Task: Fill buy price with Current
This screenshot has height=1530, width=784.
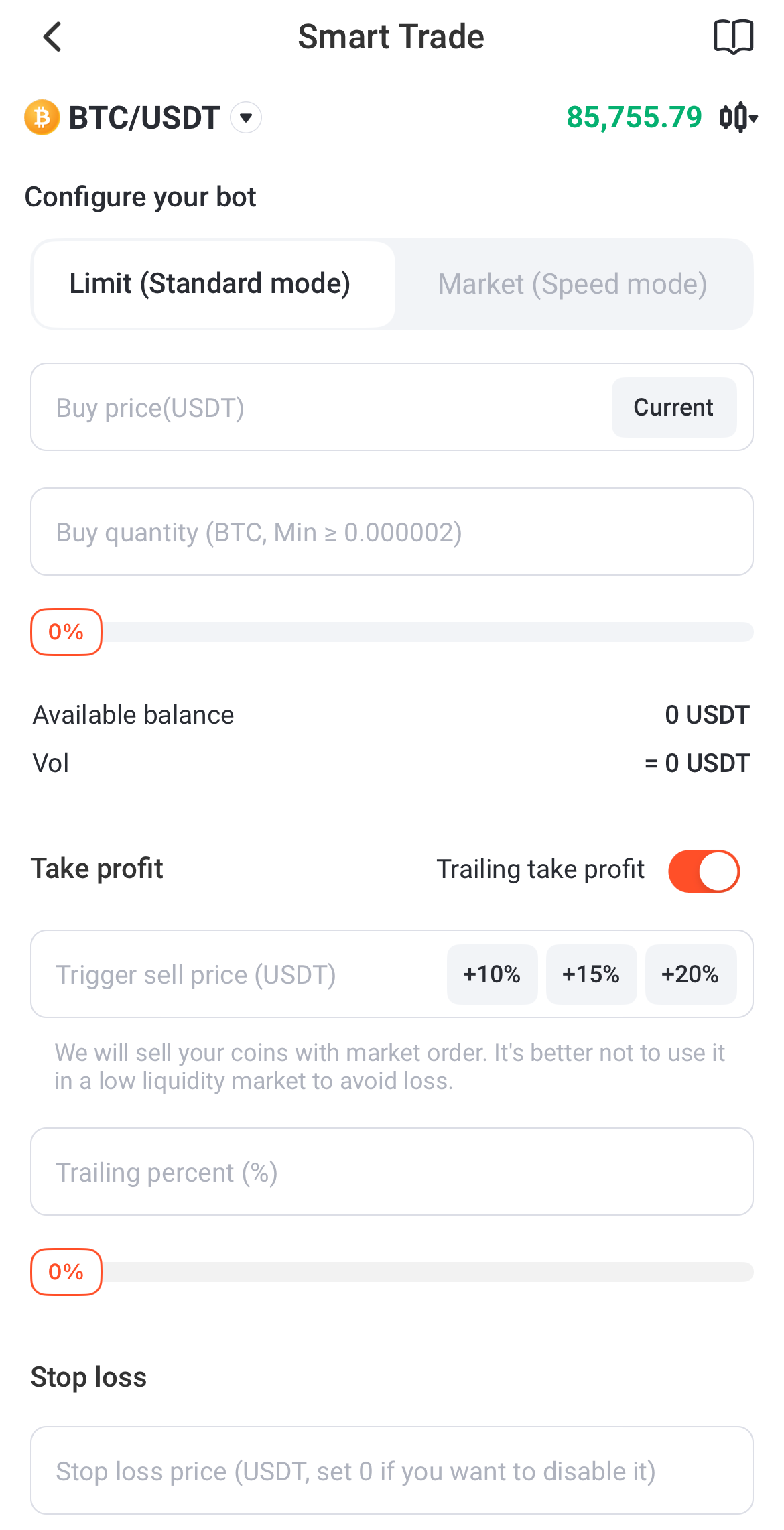Action: [x=673, y=407]
